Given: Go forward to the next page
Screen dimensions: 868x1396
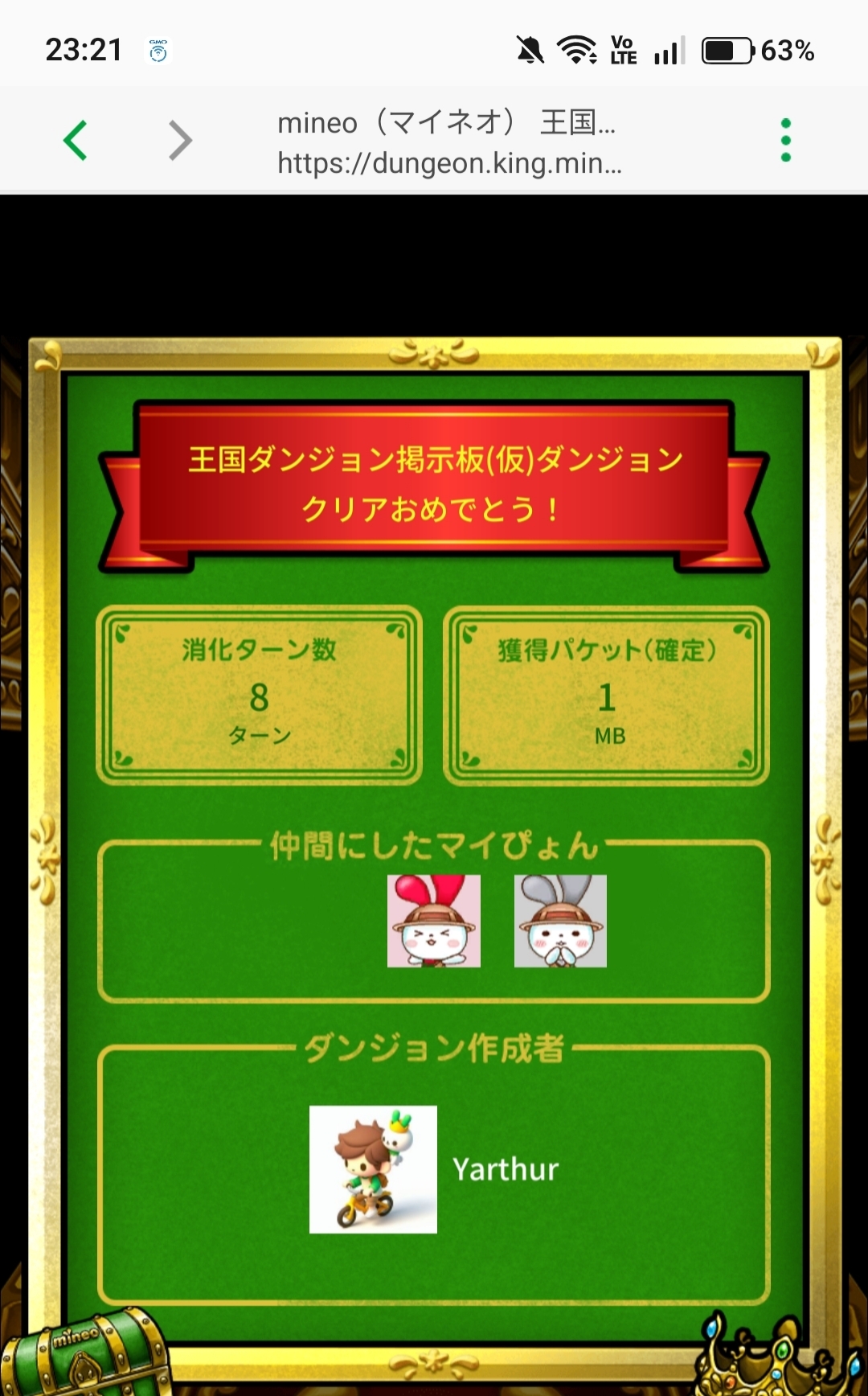Looking at the screenshot, I should coord(181,141).
